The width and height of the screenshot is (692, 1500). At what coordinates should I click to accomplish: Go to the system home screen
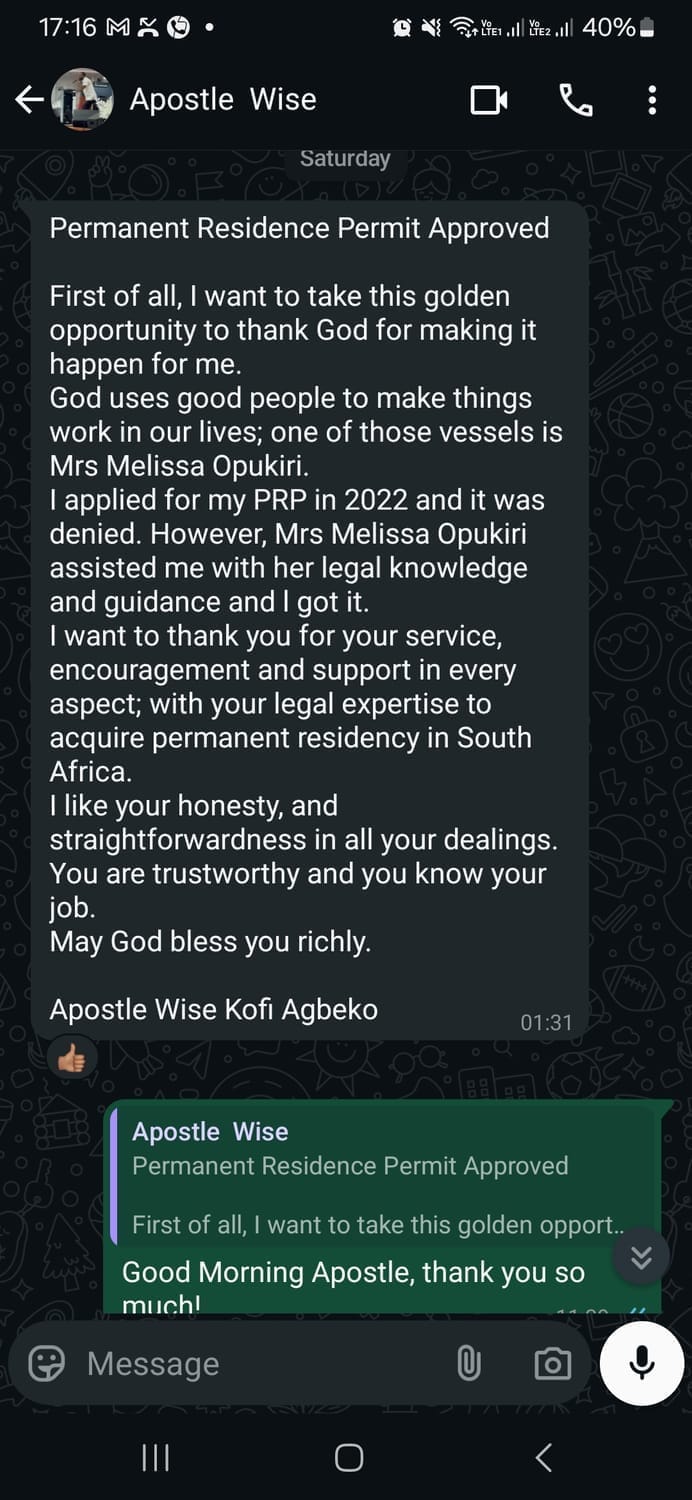[348, 1458]
